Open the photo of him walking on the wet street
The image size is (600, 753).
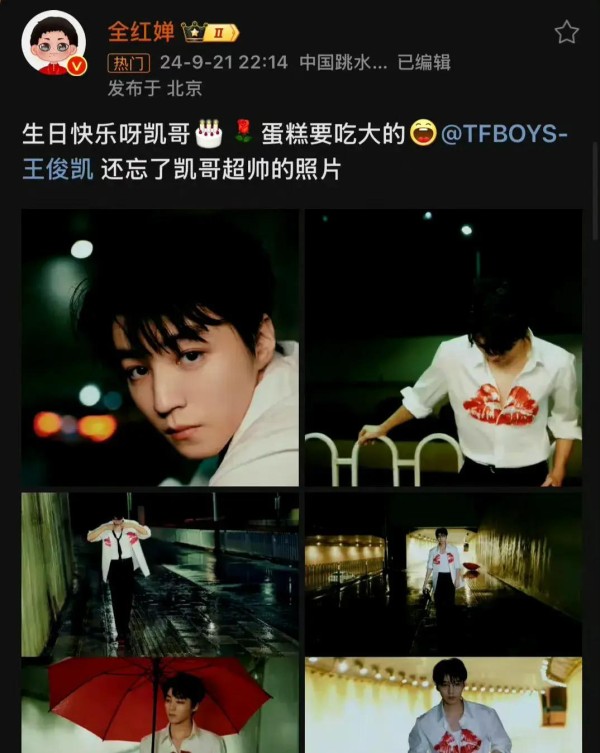pos(160,573)
